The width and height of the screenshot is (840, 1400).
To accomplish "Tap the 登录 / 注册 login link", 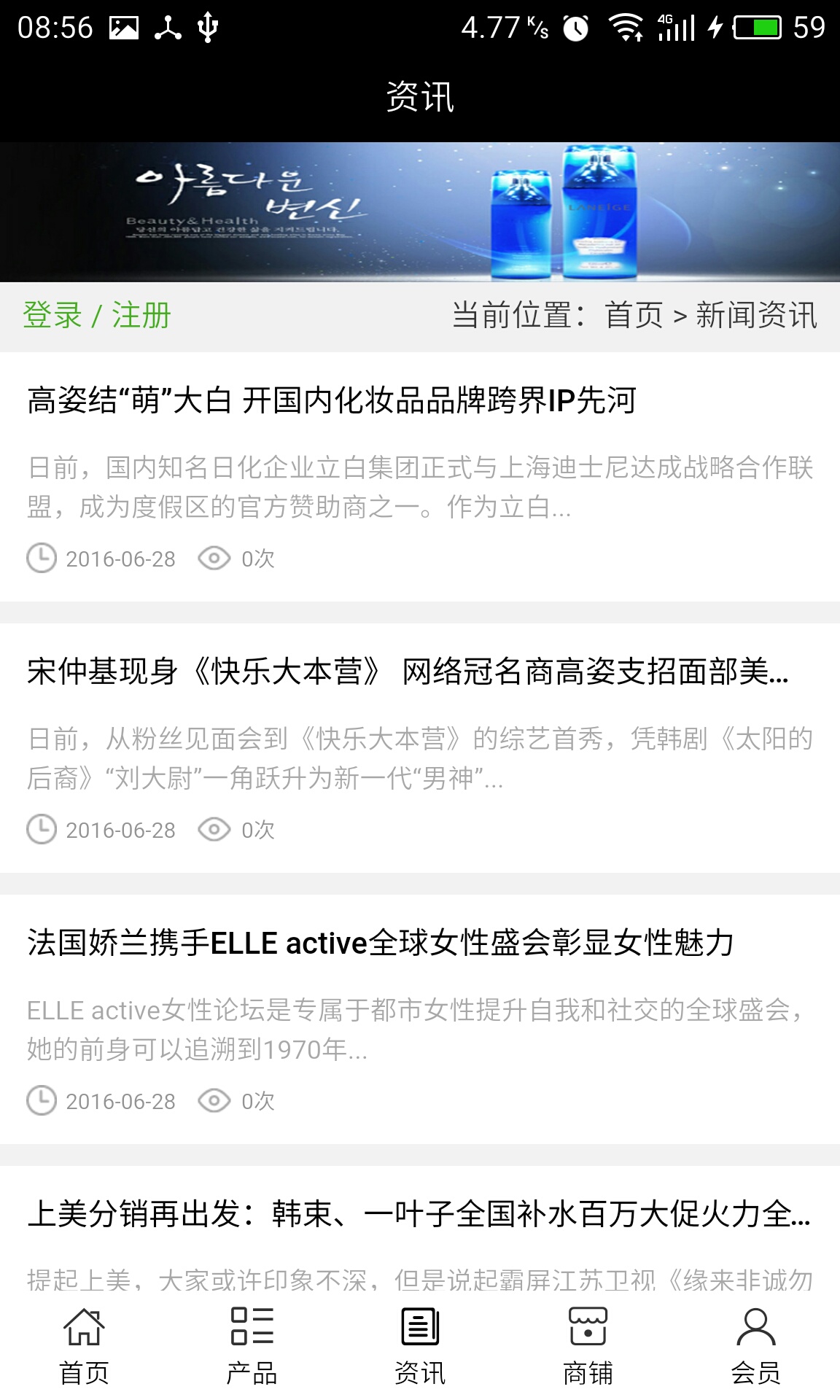I will (96, 316).
